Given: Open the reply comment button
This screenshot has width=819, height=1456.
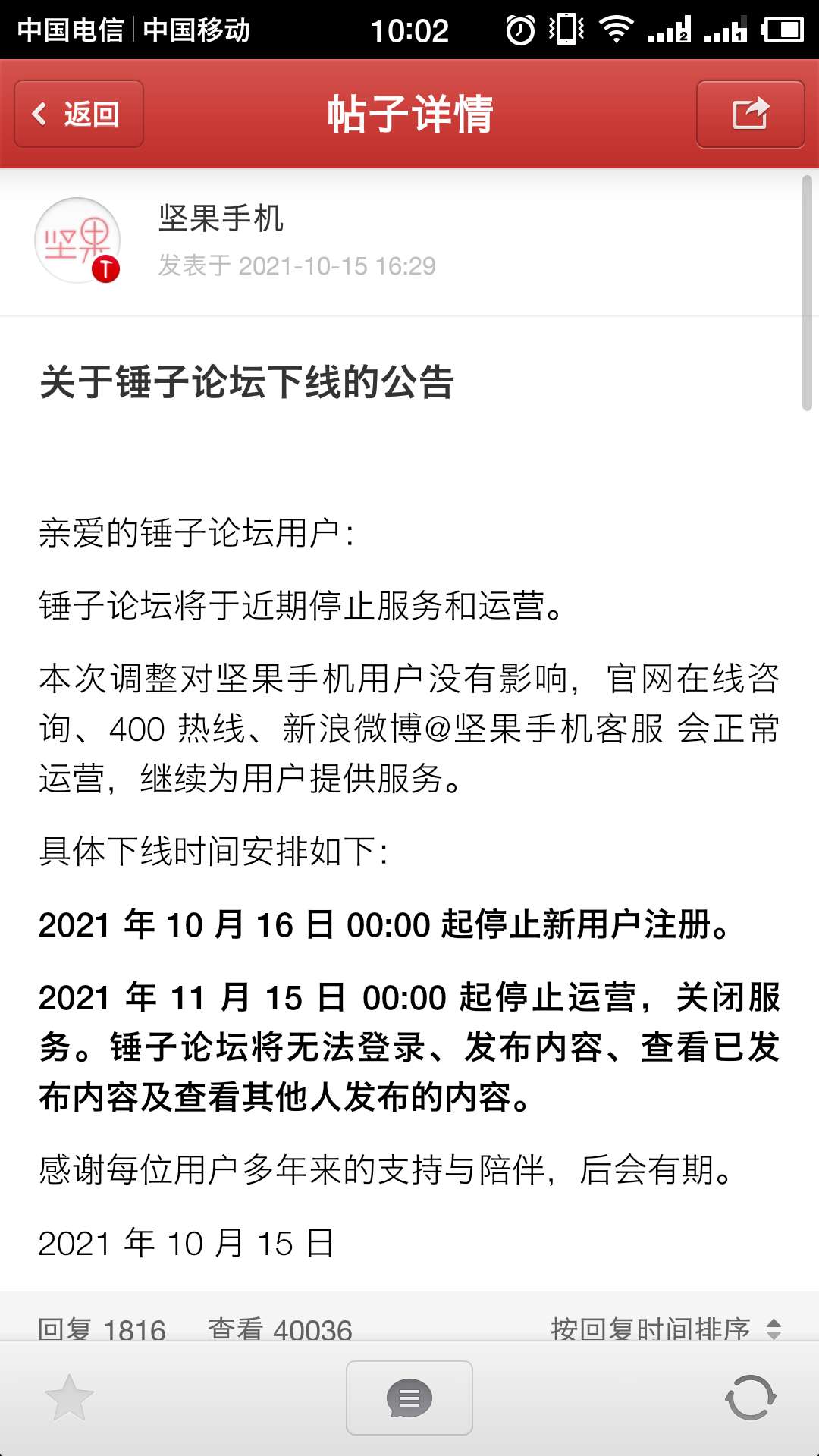Looking at the screenshot, I should [x=409, y=1398].
